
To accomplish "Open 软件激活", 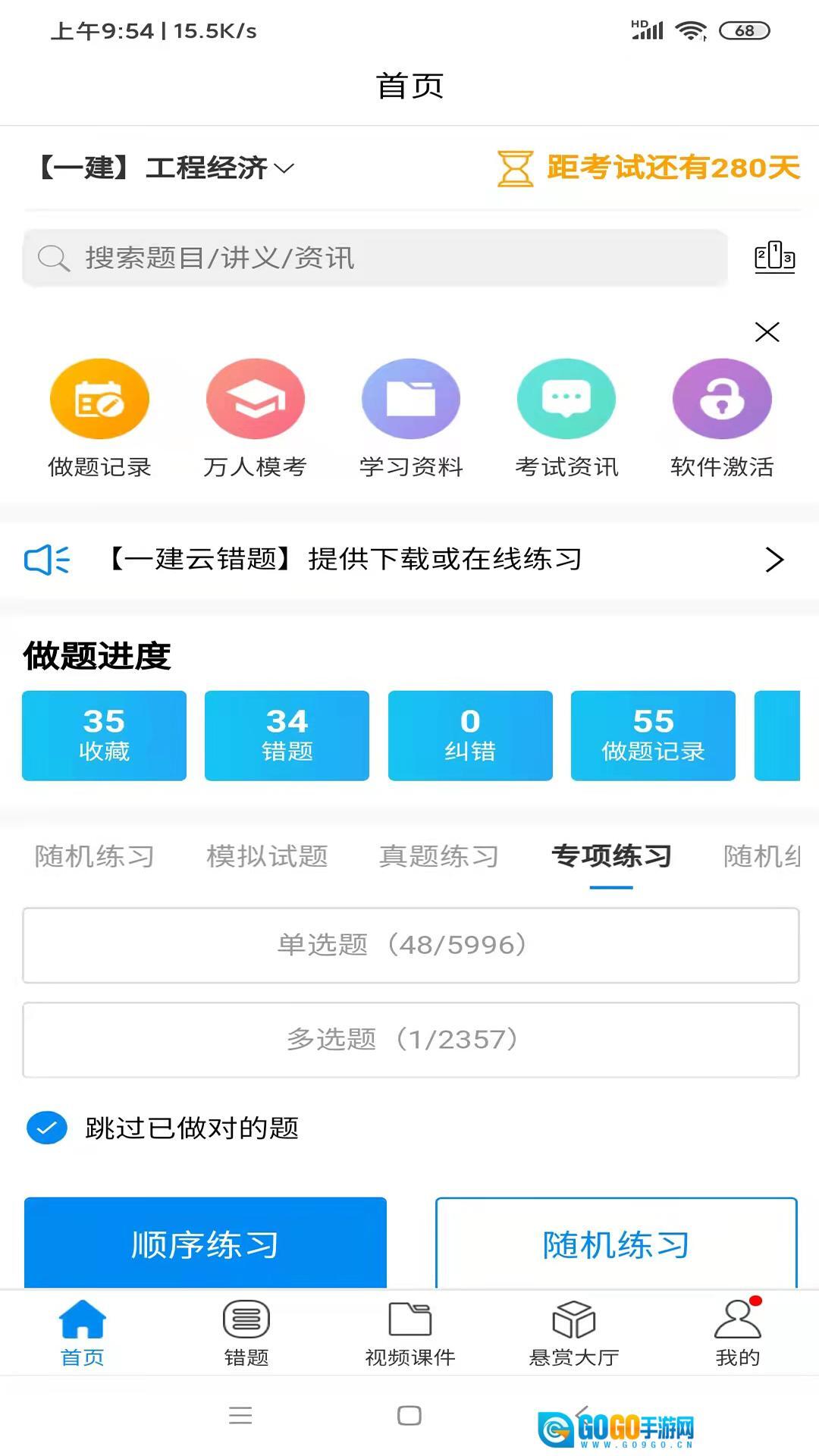I will [722, 417].
